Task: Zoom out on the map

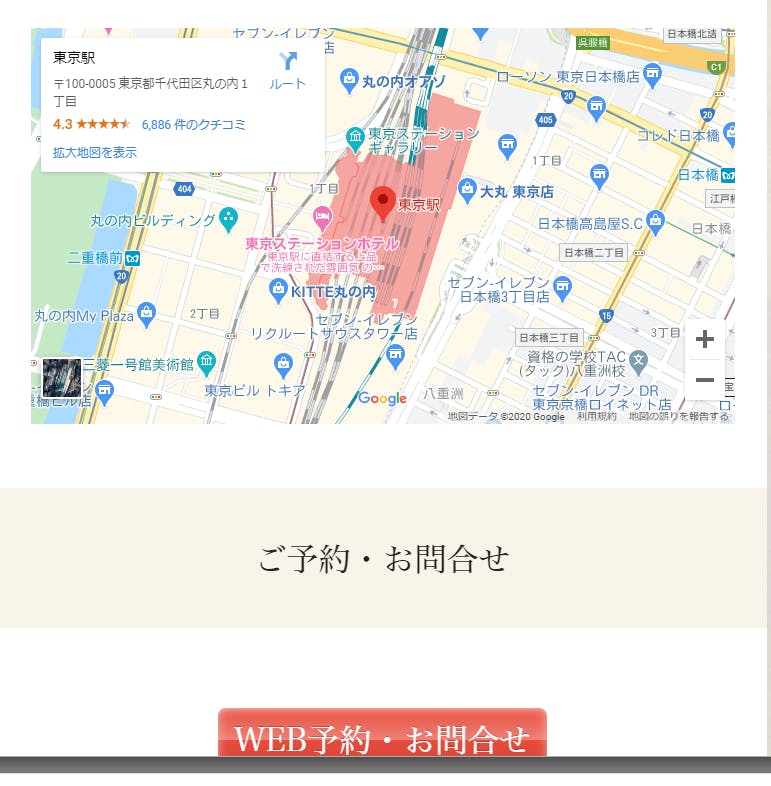Action: (x=704, y=381)
